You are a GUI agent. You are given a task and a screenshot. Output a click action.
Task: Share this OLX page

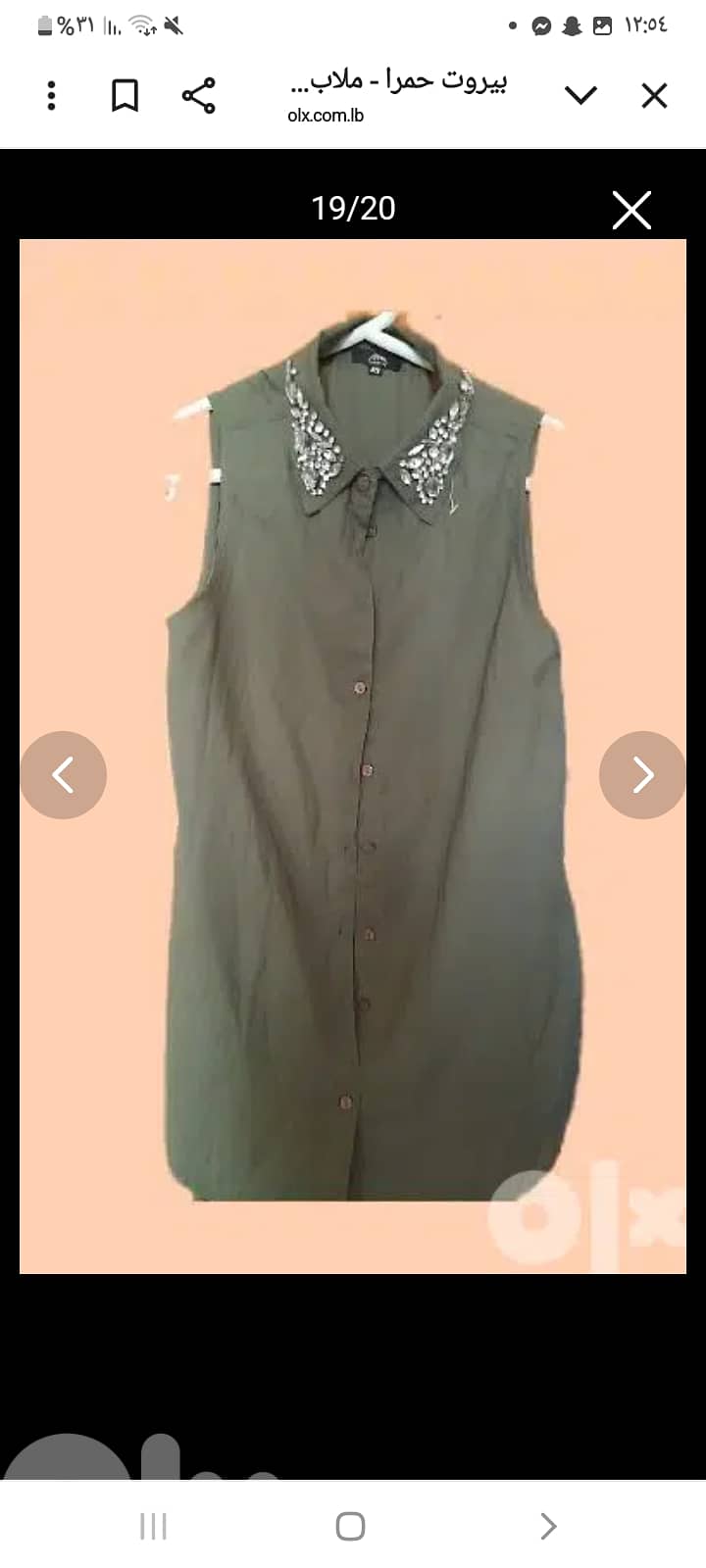[x=198, y=96]
